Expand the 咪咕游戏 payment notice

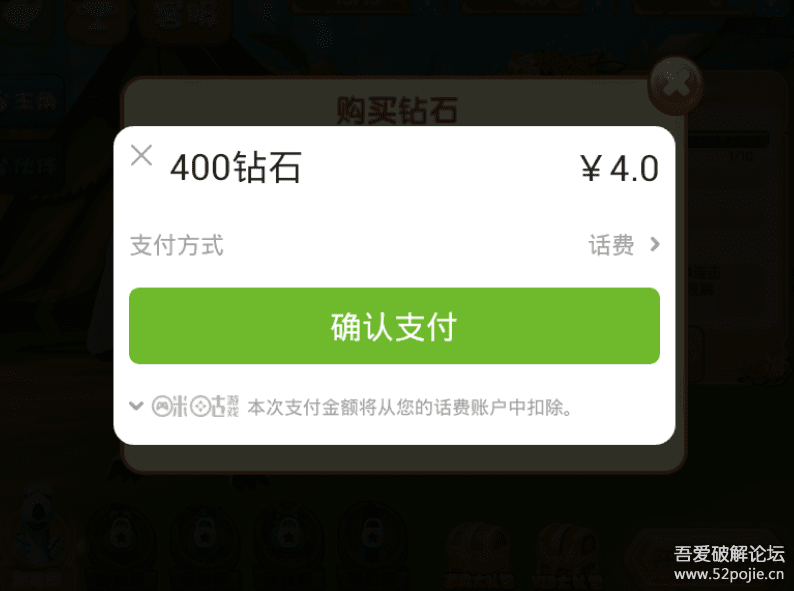(x=137, y=406)
